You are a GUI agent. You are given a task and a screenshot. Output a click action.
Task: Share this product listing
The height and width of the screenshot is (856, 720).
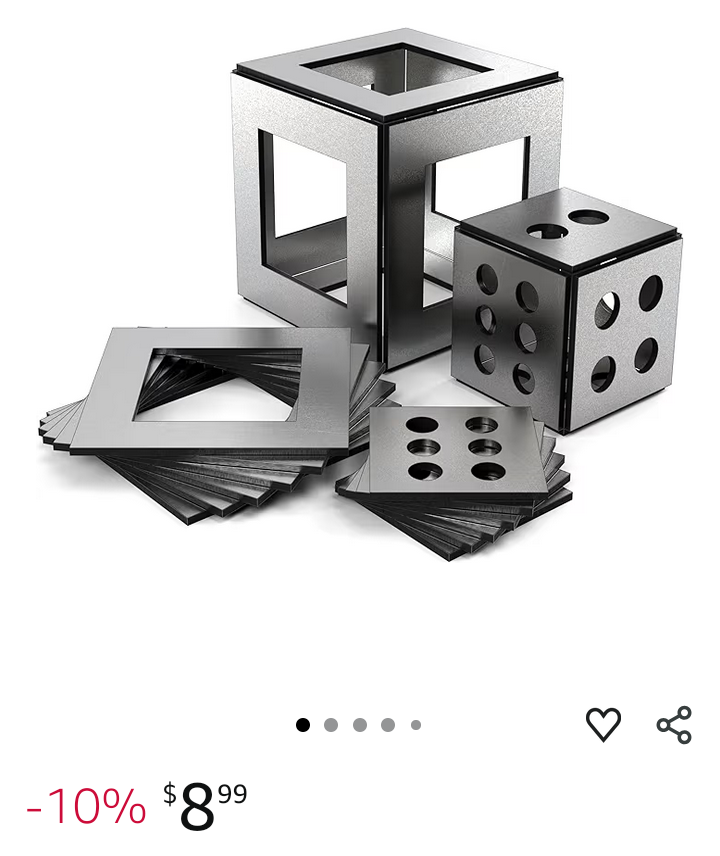(674, 724)
